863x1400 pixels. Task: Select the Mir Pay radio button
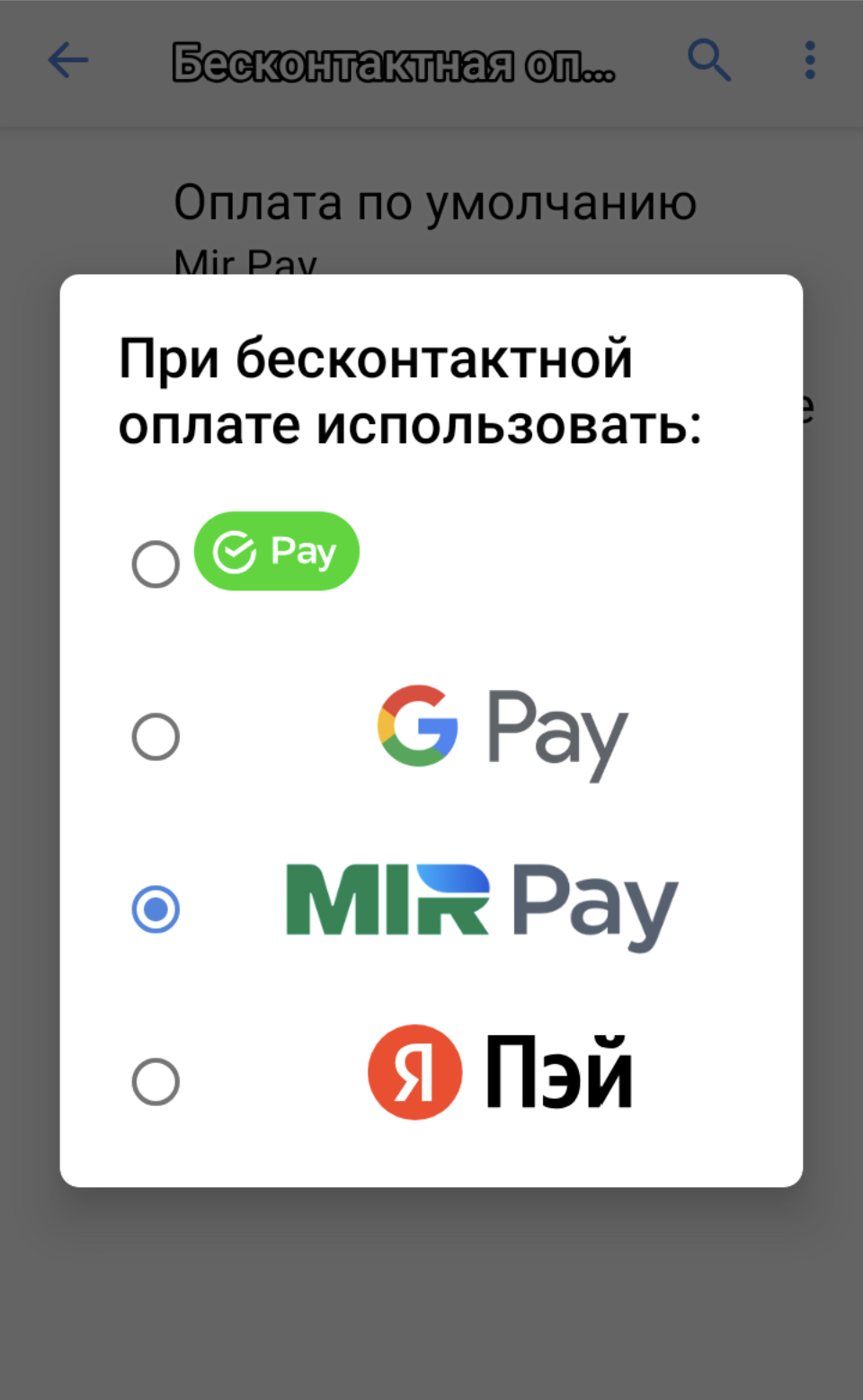(156, 909)
